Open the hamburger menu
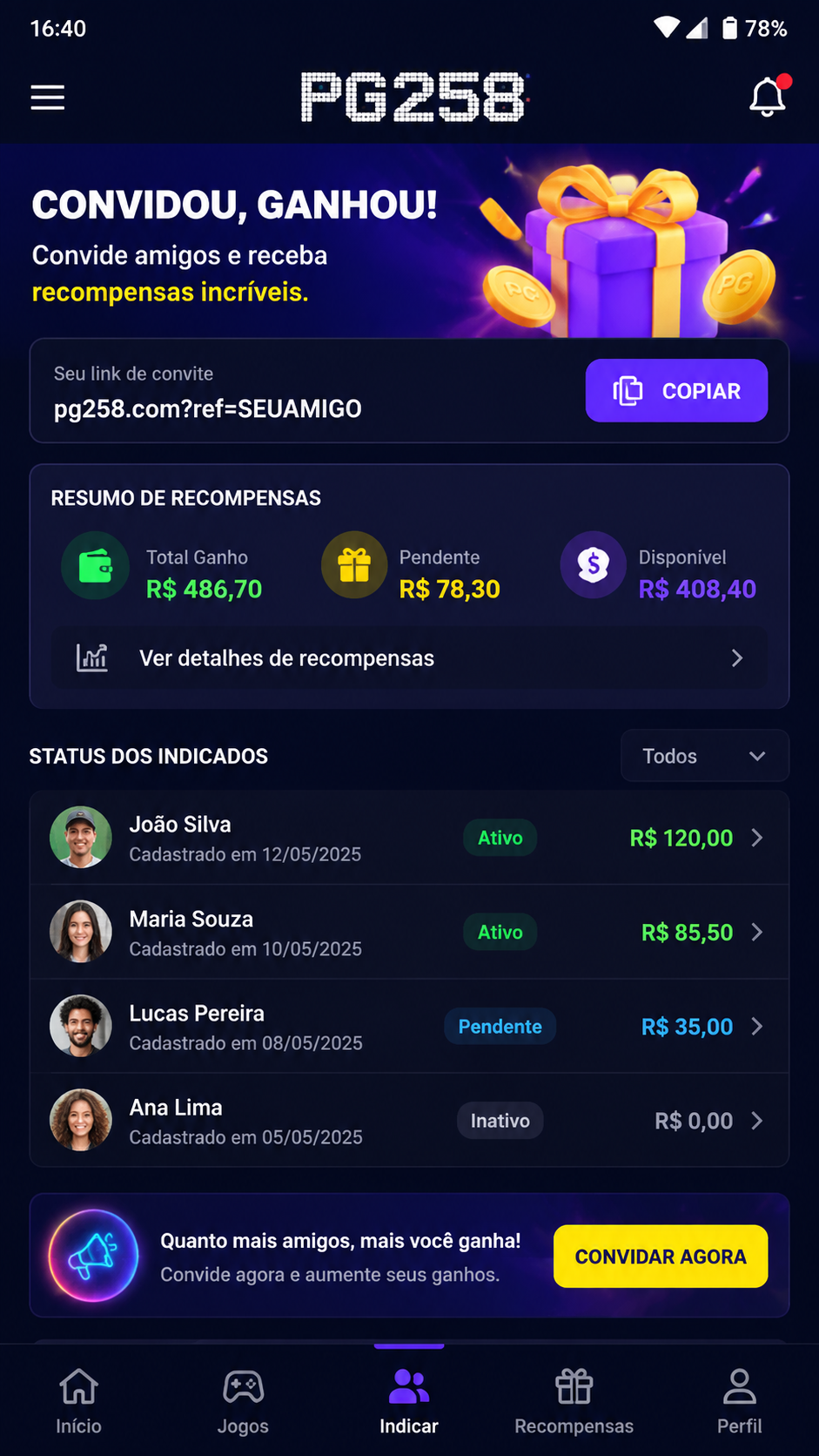 point(48,98)
